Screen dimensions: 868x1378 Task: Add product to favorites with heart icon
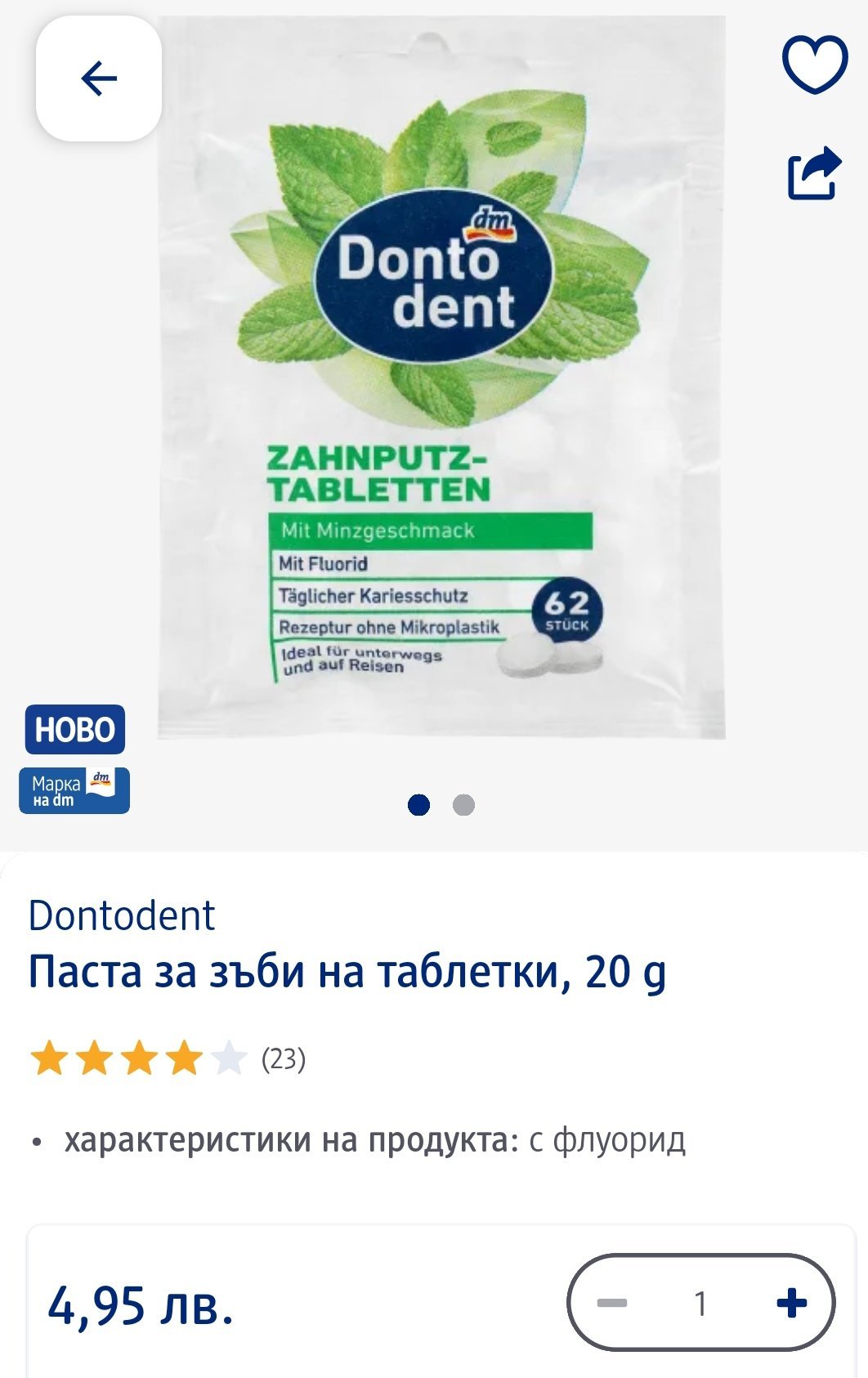pyautogui.click(x=815, y=64)
